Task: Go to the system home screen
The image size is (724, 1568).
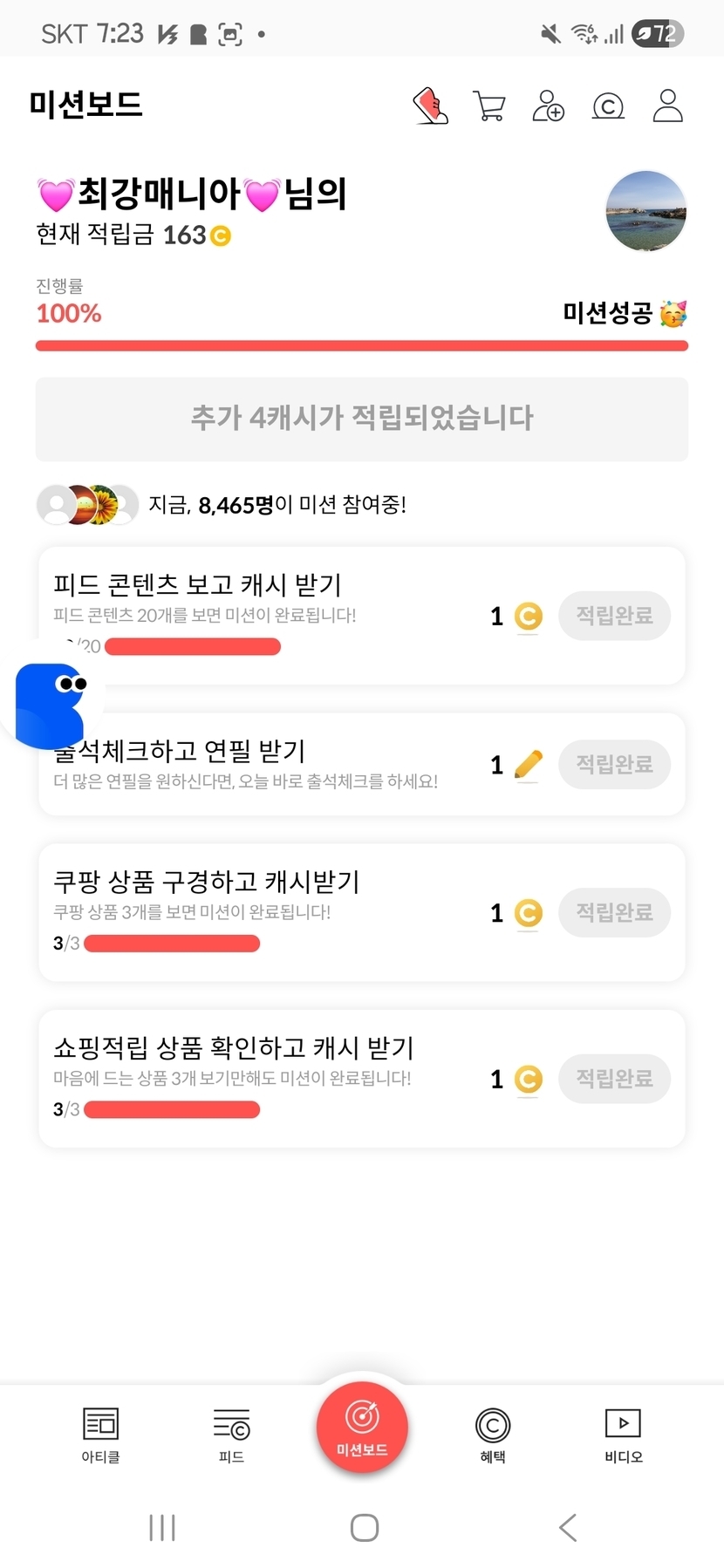Action: click(x=364, y=1527)
